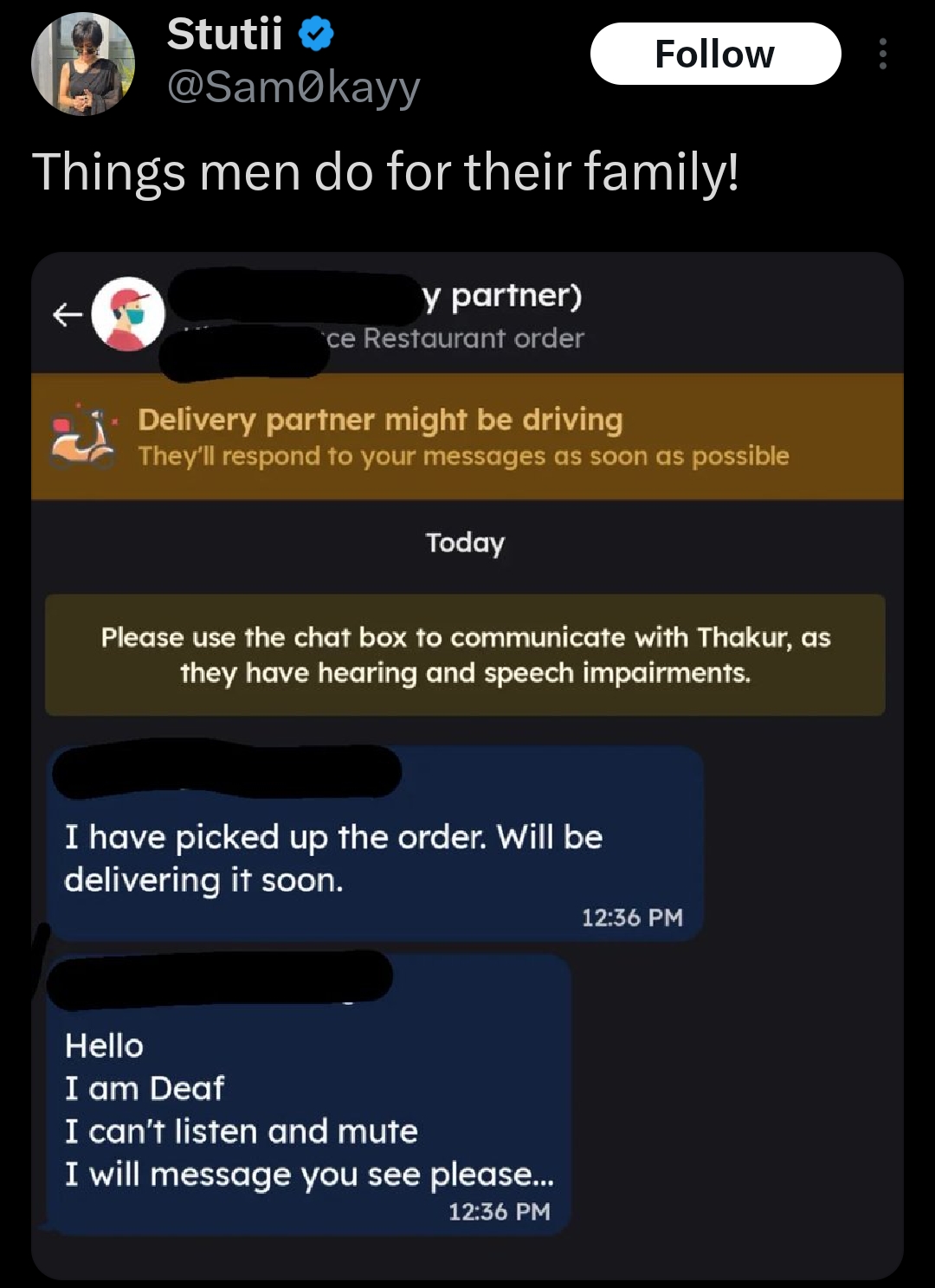Open the post's overflow menu
The width and height of the screenshot is (935, 1288).
click(882, 54)
